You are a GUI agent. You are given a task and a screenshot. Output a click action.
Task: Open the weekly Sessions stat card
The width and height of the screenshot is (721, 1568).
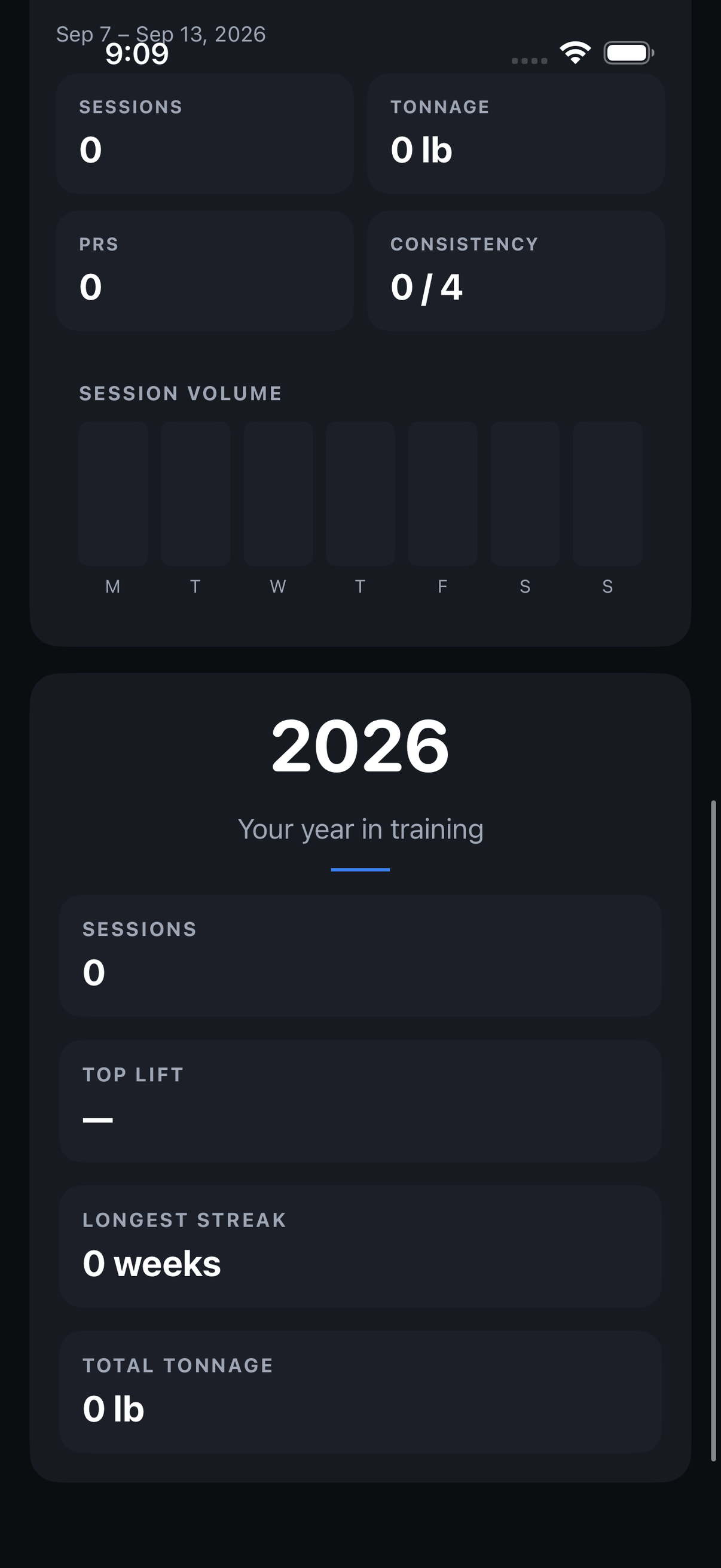(x=204, y=133)
